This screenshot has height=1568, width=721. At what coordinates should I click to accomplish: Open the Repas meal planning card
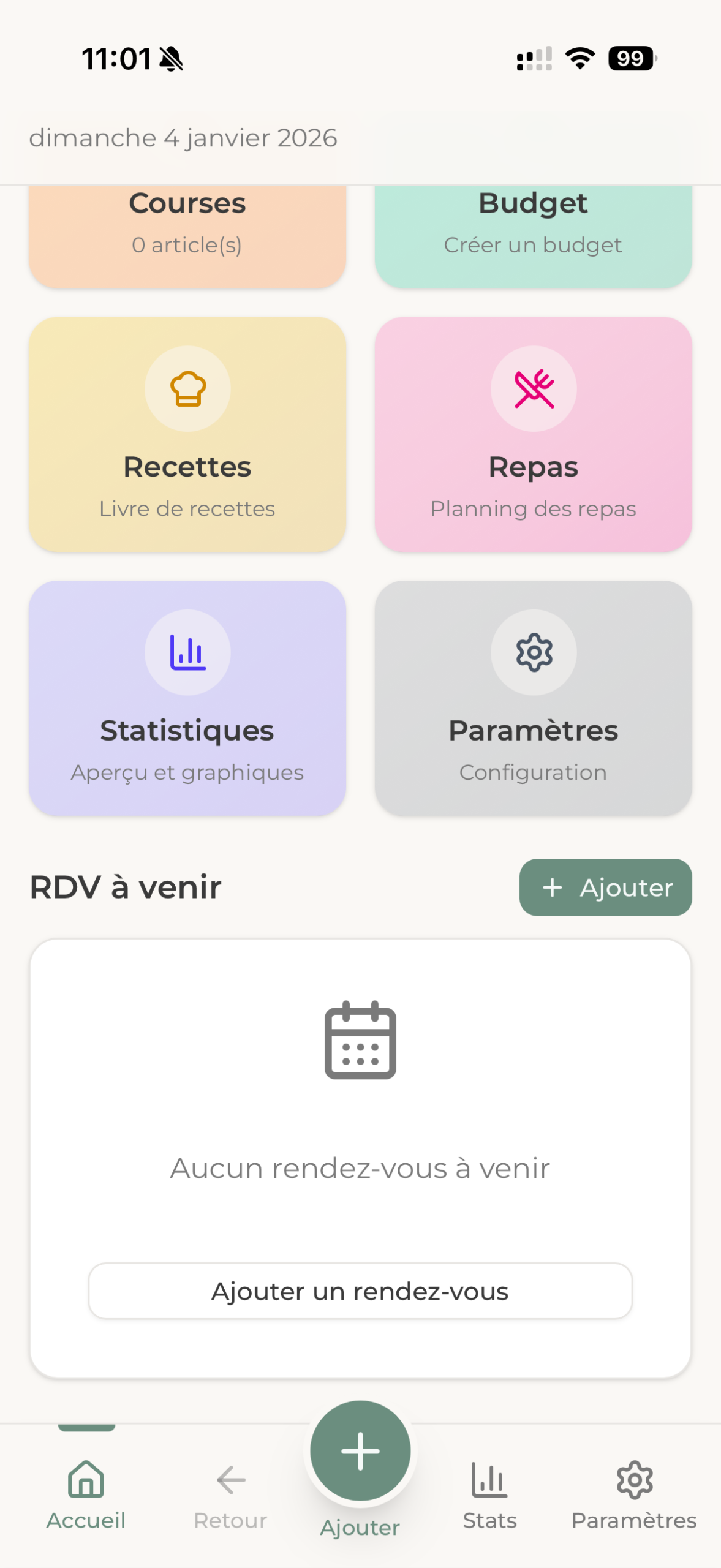[533, 434]
